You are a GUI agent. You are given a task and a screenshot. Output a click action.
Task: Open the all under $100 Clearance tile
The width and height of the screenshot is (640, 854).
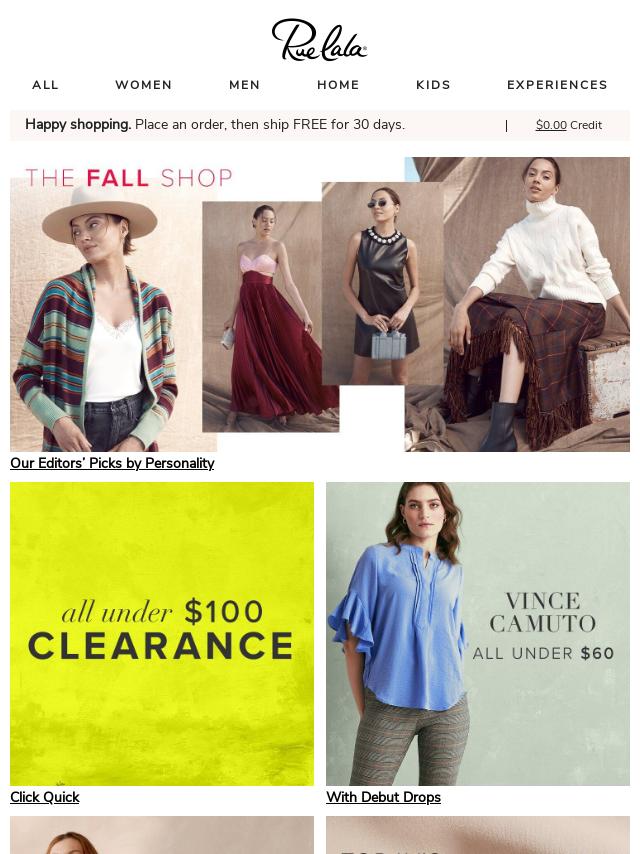click(162, 633)
